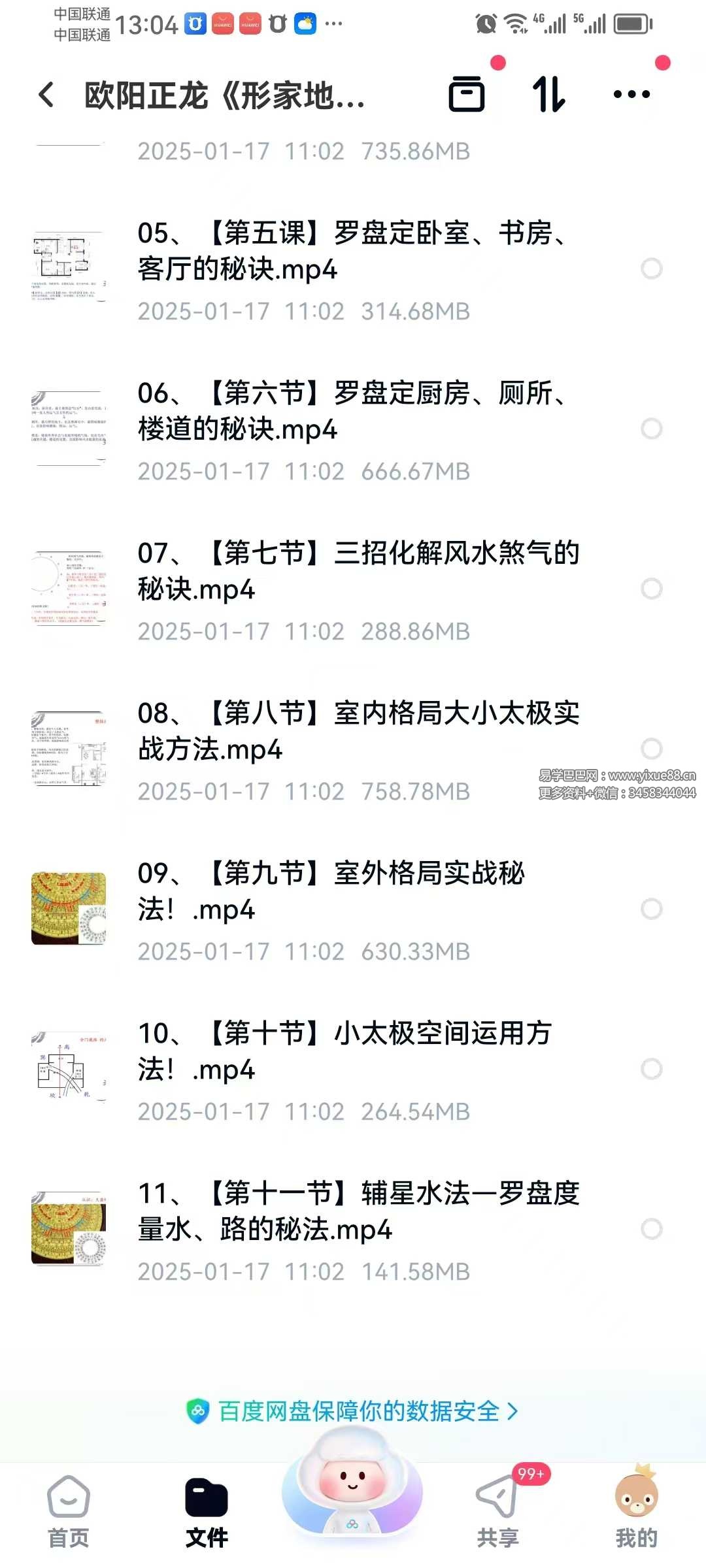Check the 11 第十一节 file circle
Viewport: 706px width, 1568px height.
click(652, 1229)
